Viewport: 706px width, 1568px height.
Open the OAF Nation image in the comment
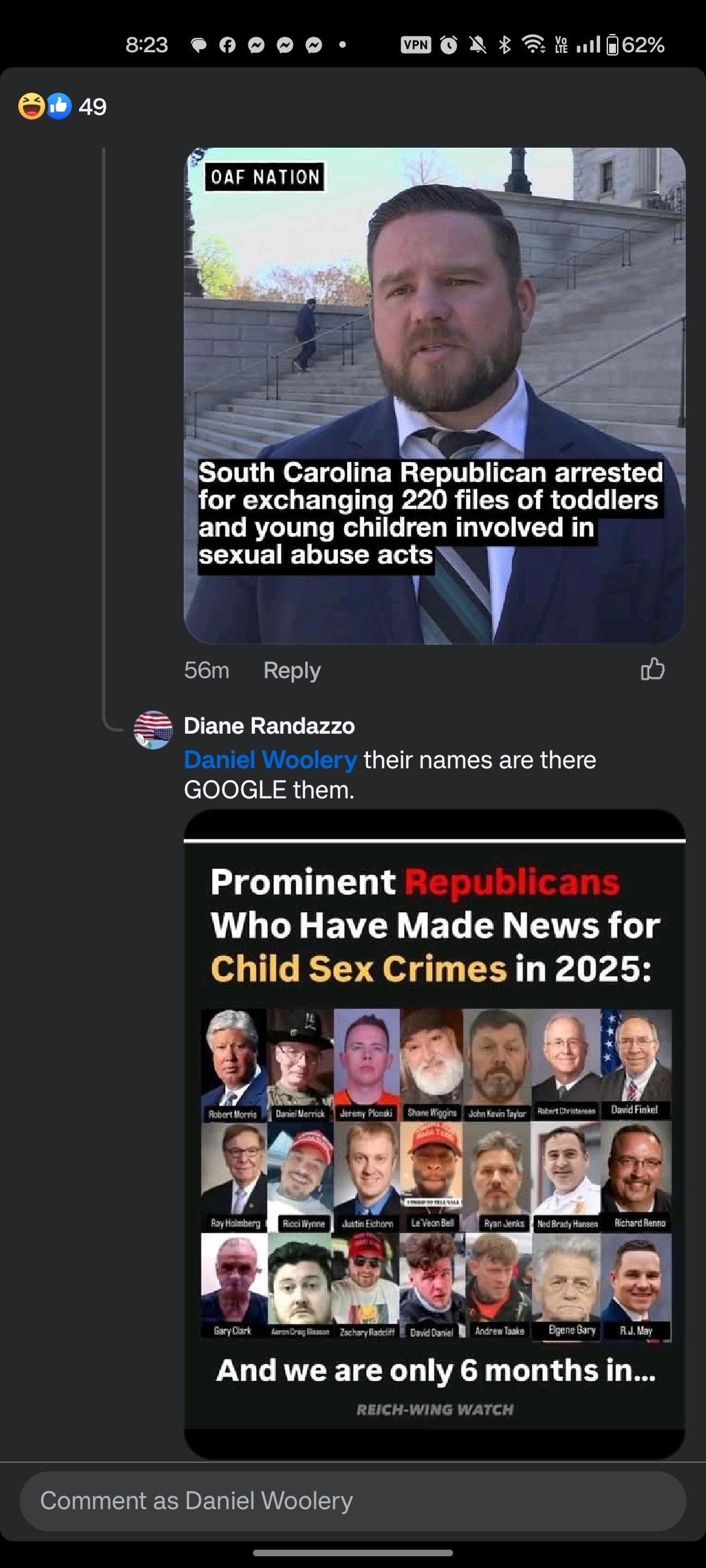tap(435, 395)
